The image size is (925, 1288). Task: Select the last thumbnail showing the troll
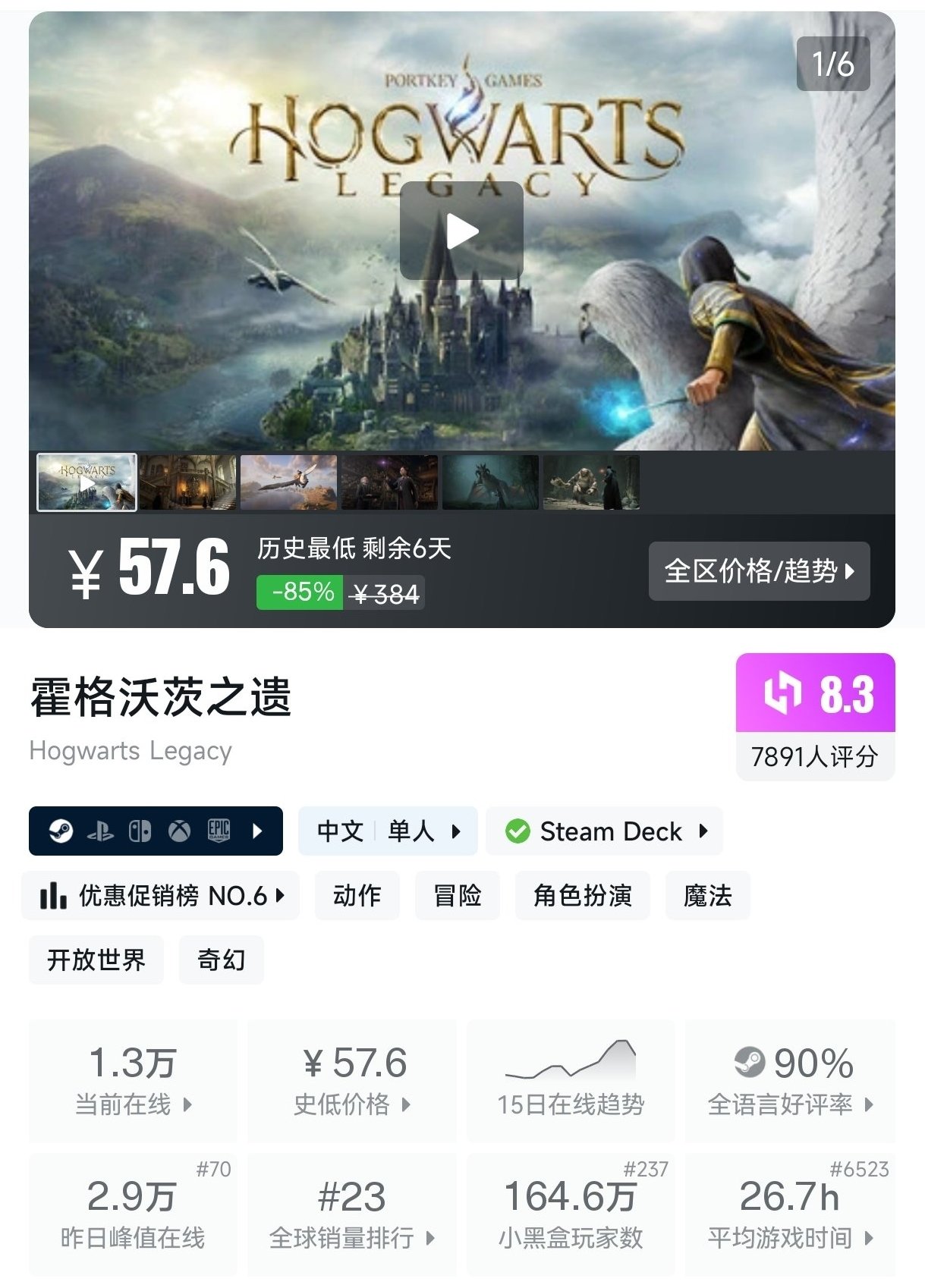point(591,482)
